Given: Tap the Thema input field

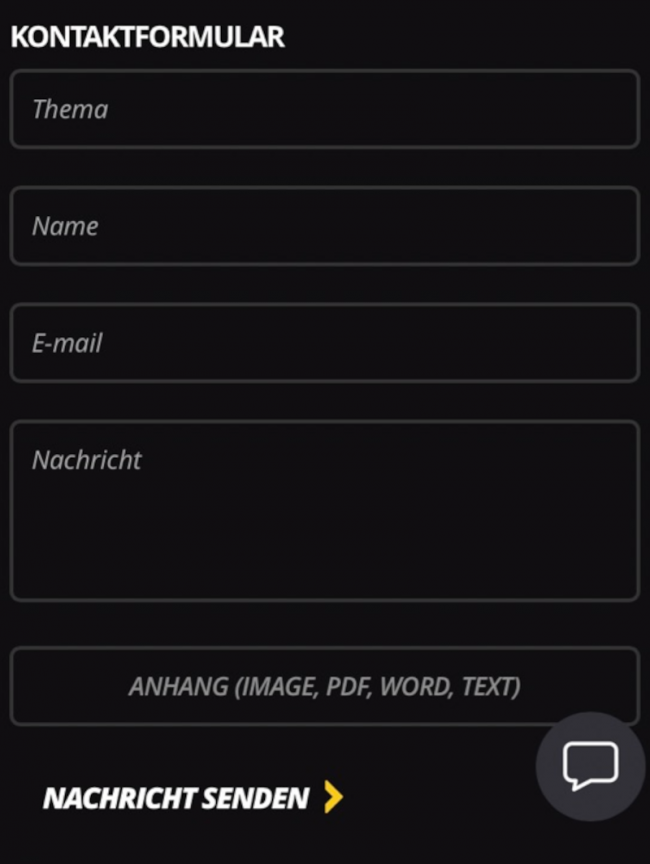Looking at the screenshot, I should (324, 109).
